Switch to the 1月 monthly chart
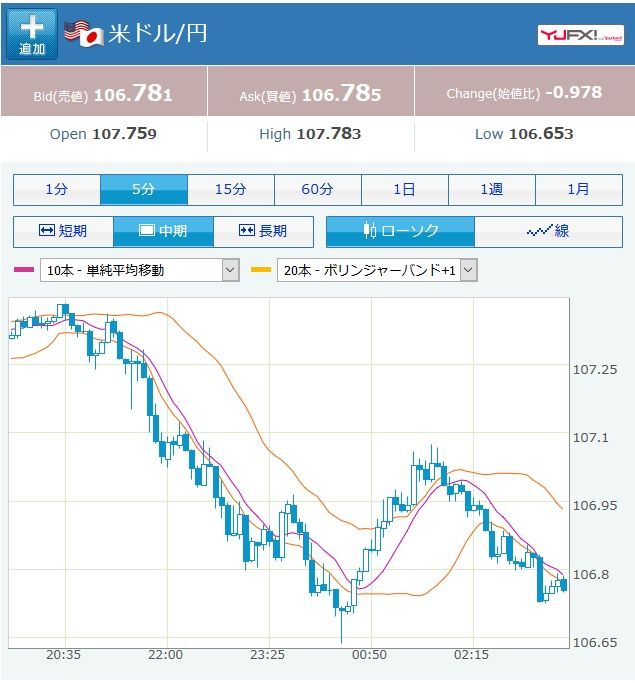 (578, 189)
